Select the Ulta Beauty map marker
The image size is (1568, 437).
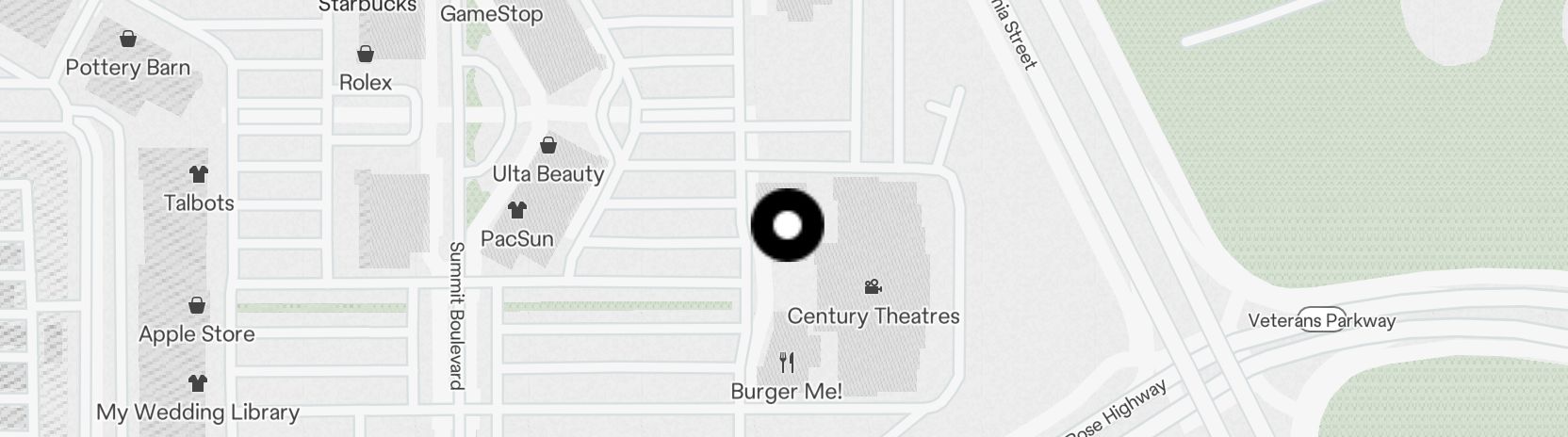547,146
